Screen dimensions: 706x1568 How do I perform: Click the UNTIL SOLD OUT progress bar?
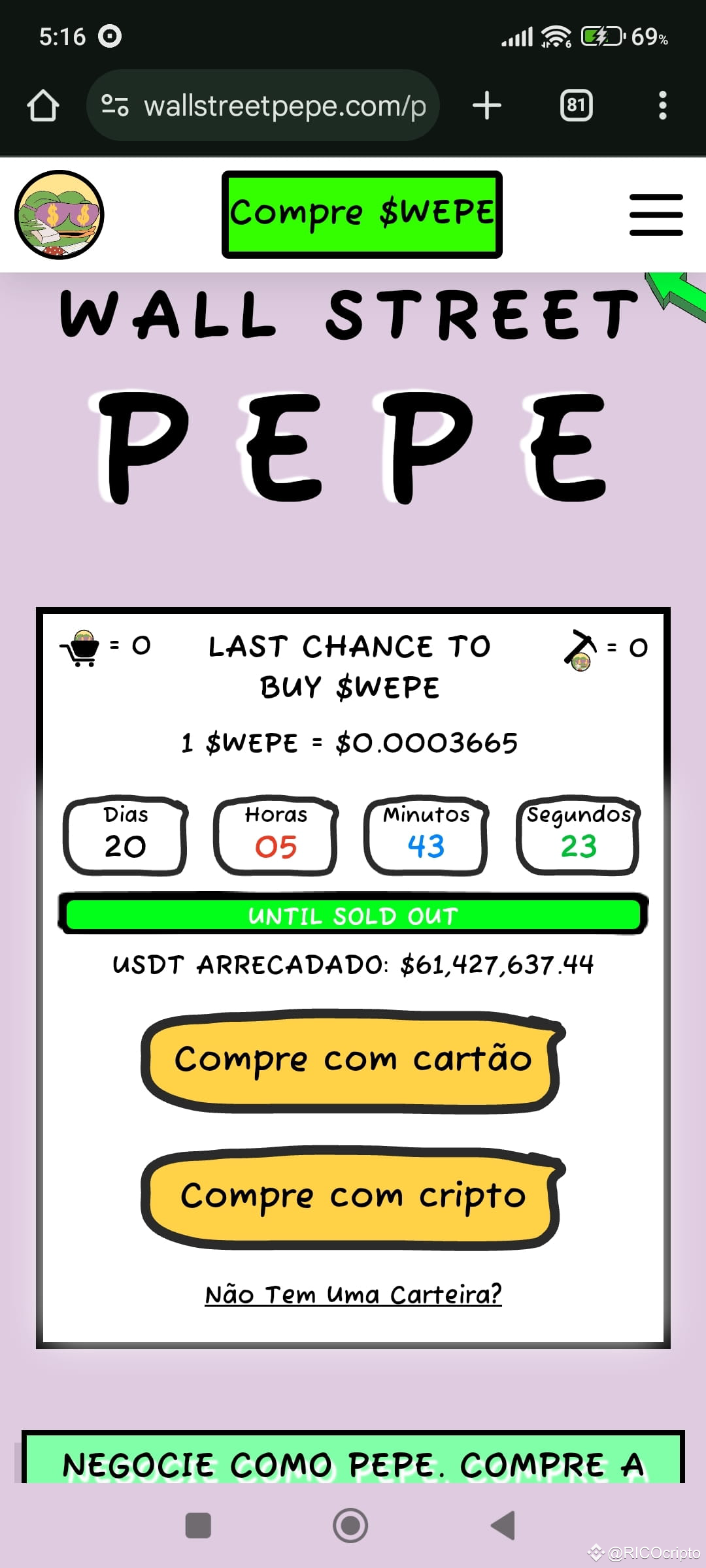(353, 915)
